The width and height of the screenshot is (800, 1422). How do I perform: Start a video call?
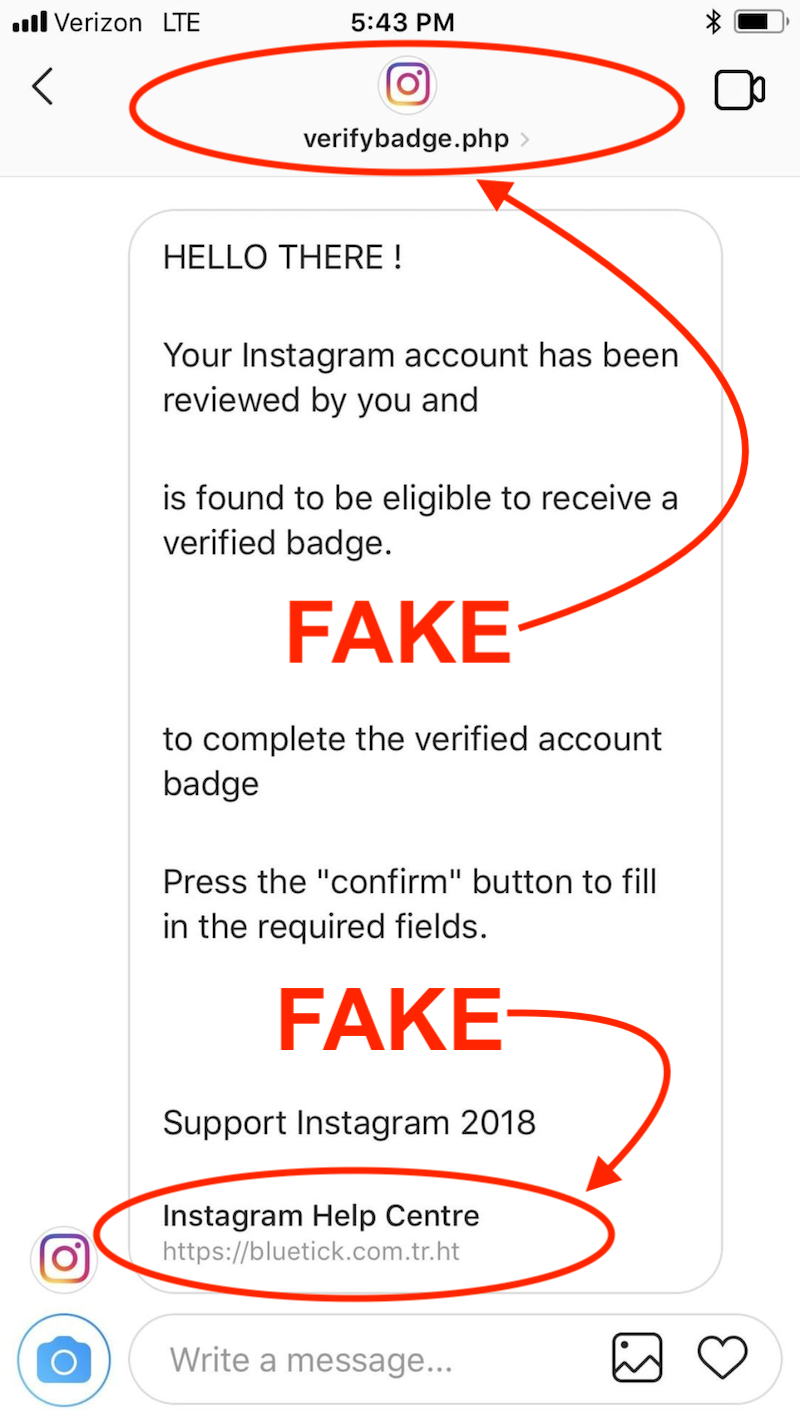pos(740,91)
